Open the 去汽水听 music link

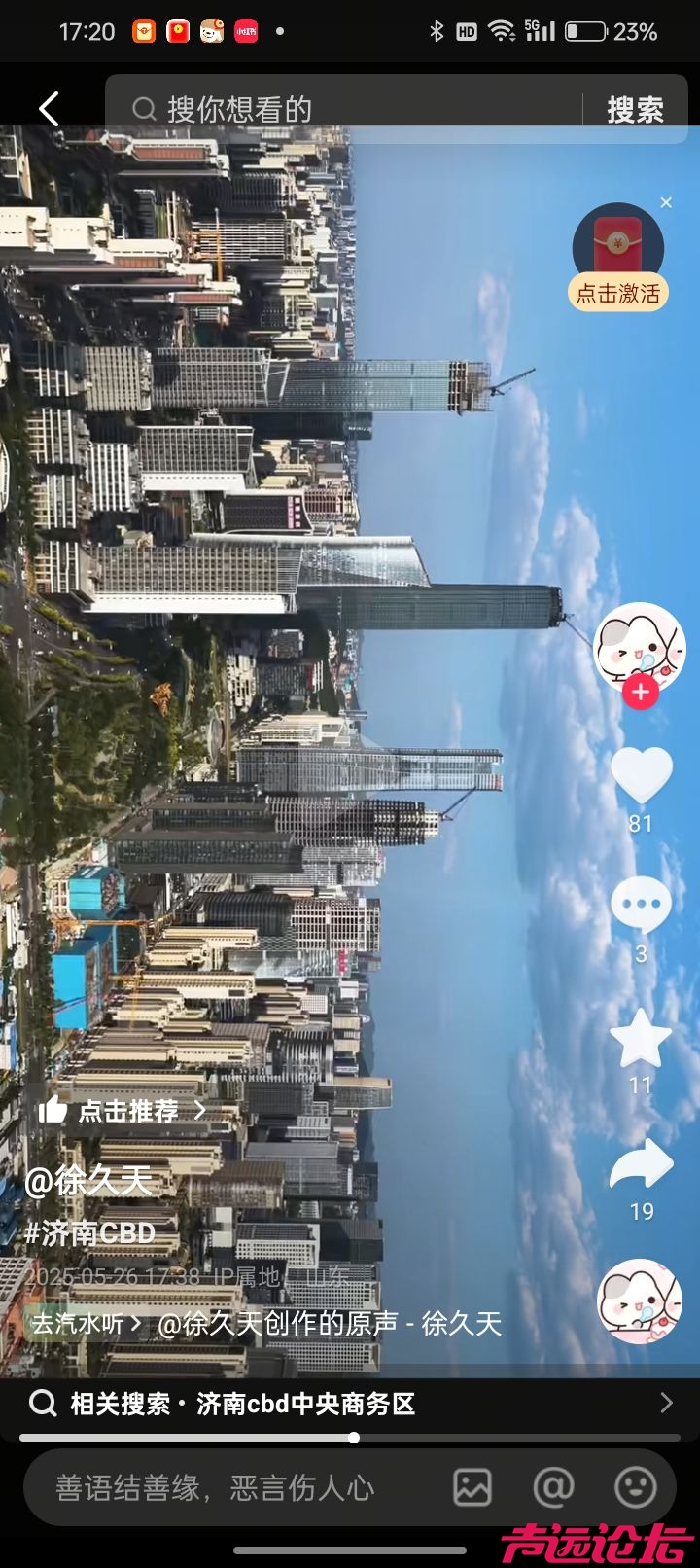(86, 1323)
